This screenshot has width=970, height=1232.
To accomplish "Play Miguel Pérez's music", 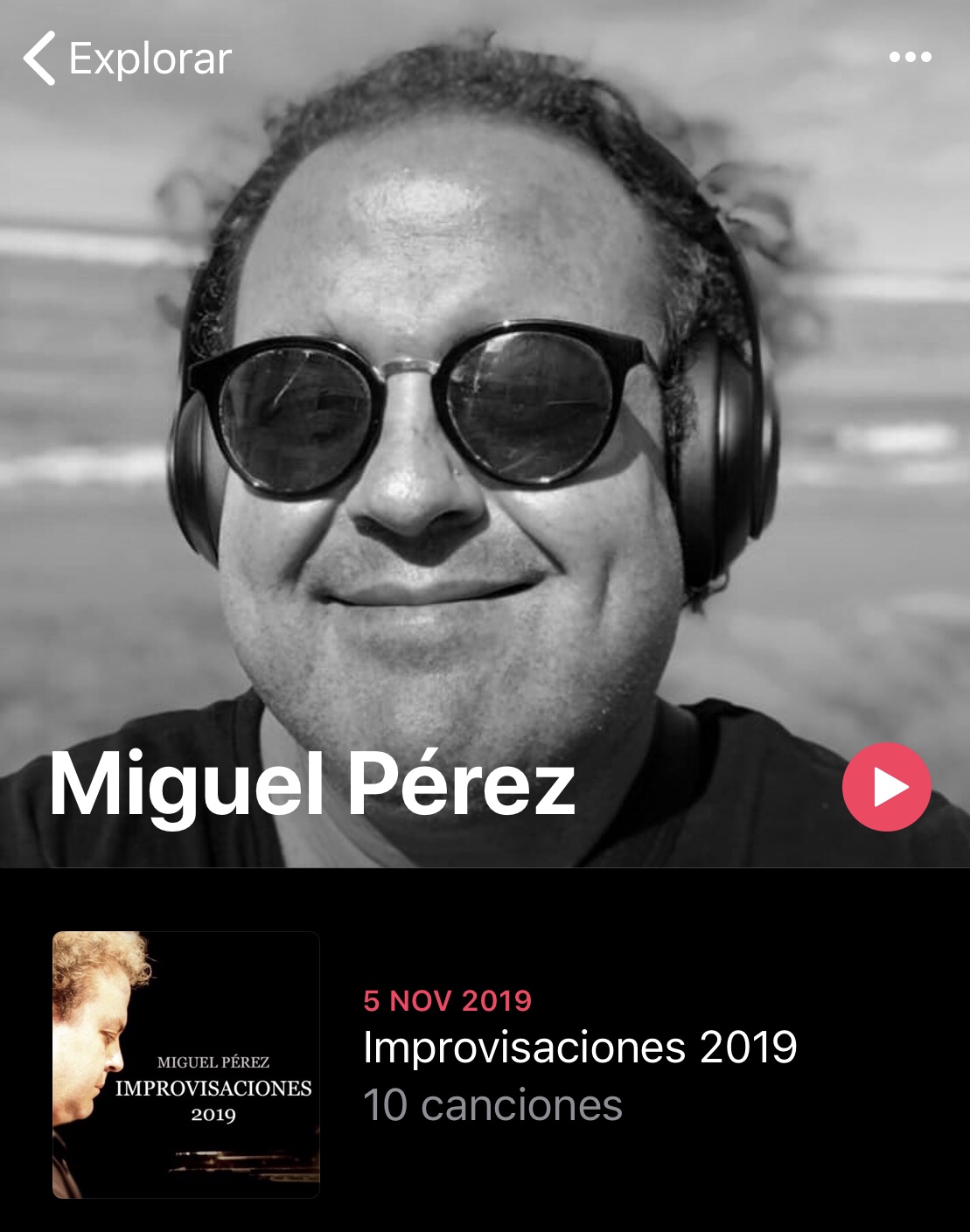I will point(886,786).
